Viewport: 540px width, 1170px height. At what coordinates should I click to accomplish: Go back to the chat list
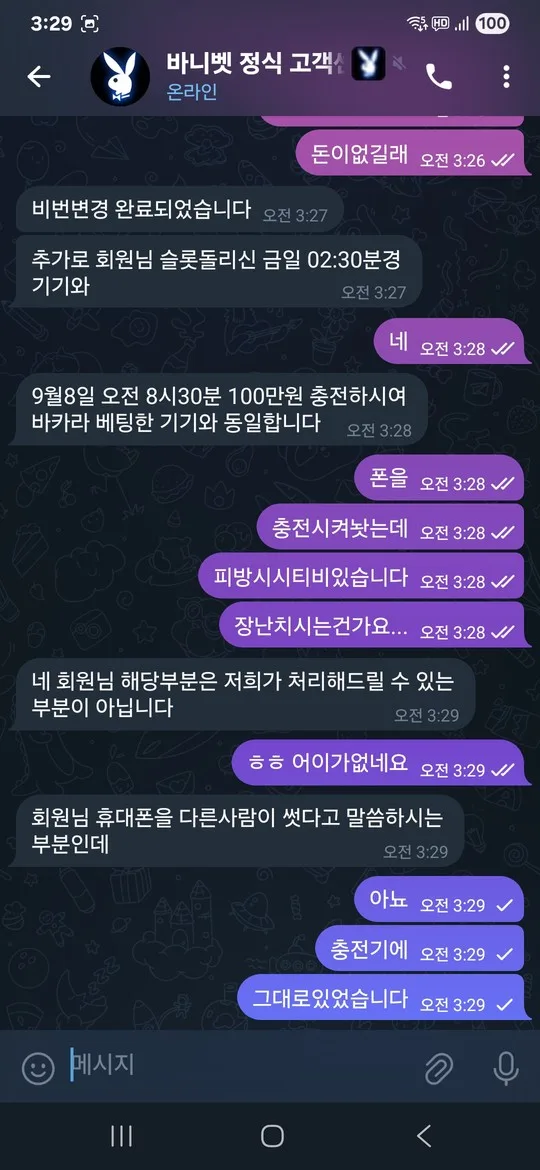39,76
